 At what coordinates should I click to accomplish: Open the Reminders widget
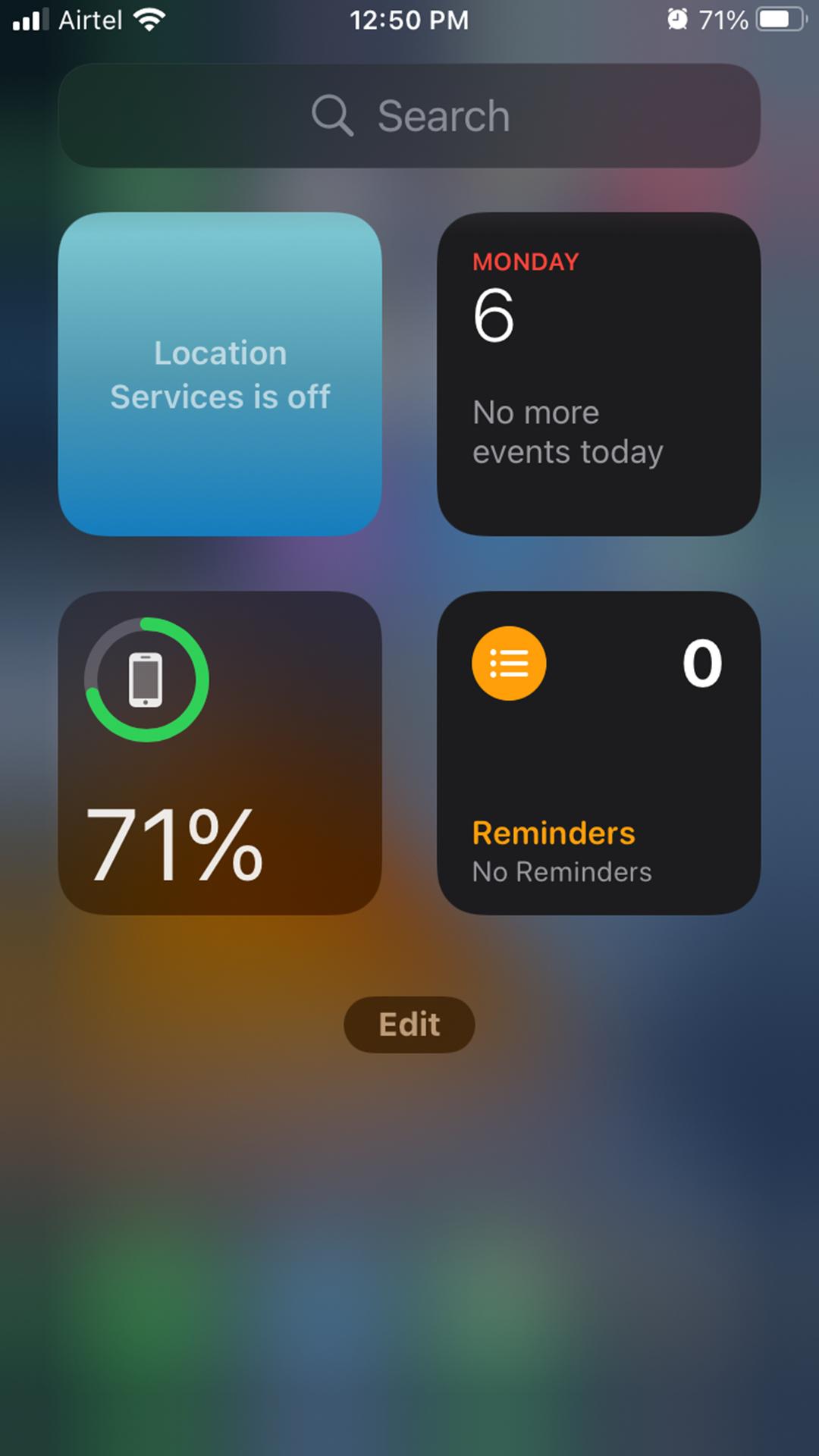[x=598, y=753]
